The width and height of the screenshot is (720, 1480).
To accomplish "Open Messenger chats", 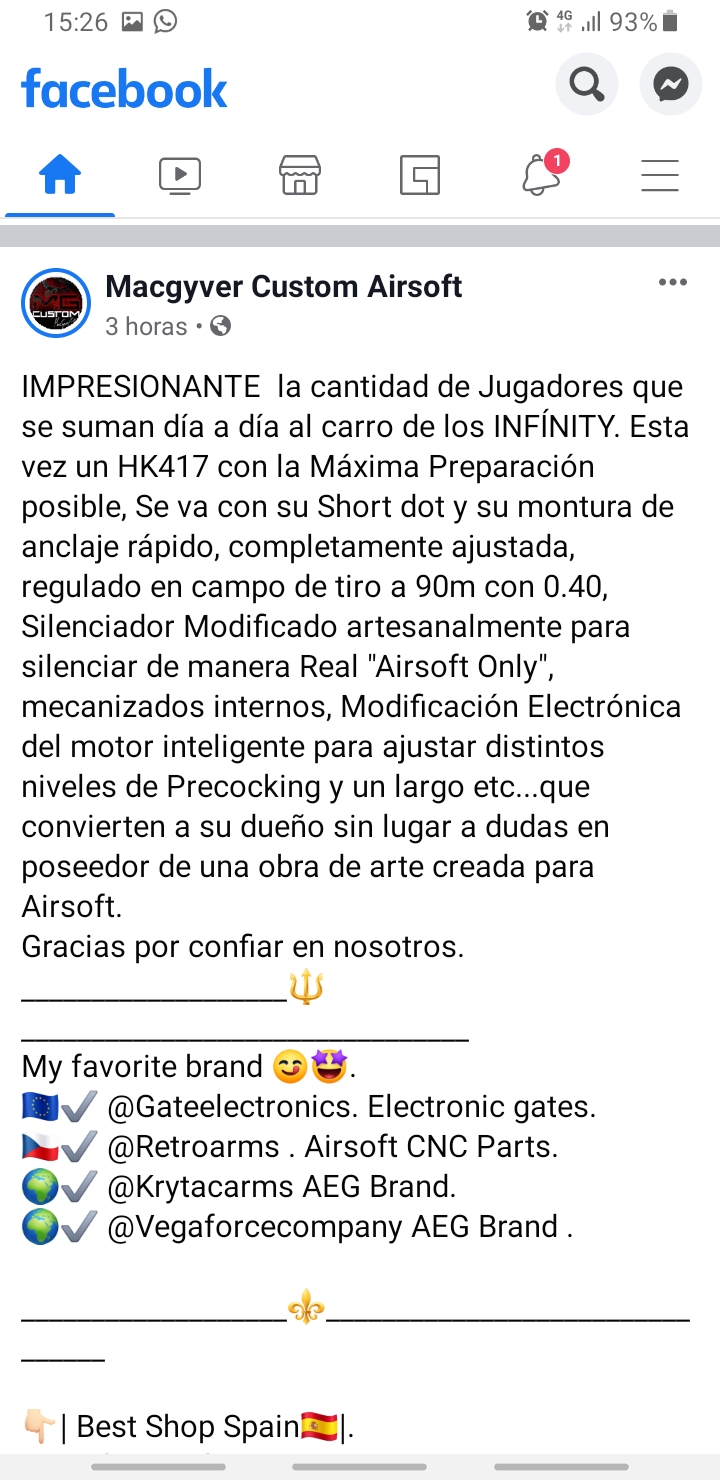I will click(x=671, y=84).
